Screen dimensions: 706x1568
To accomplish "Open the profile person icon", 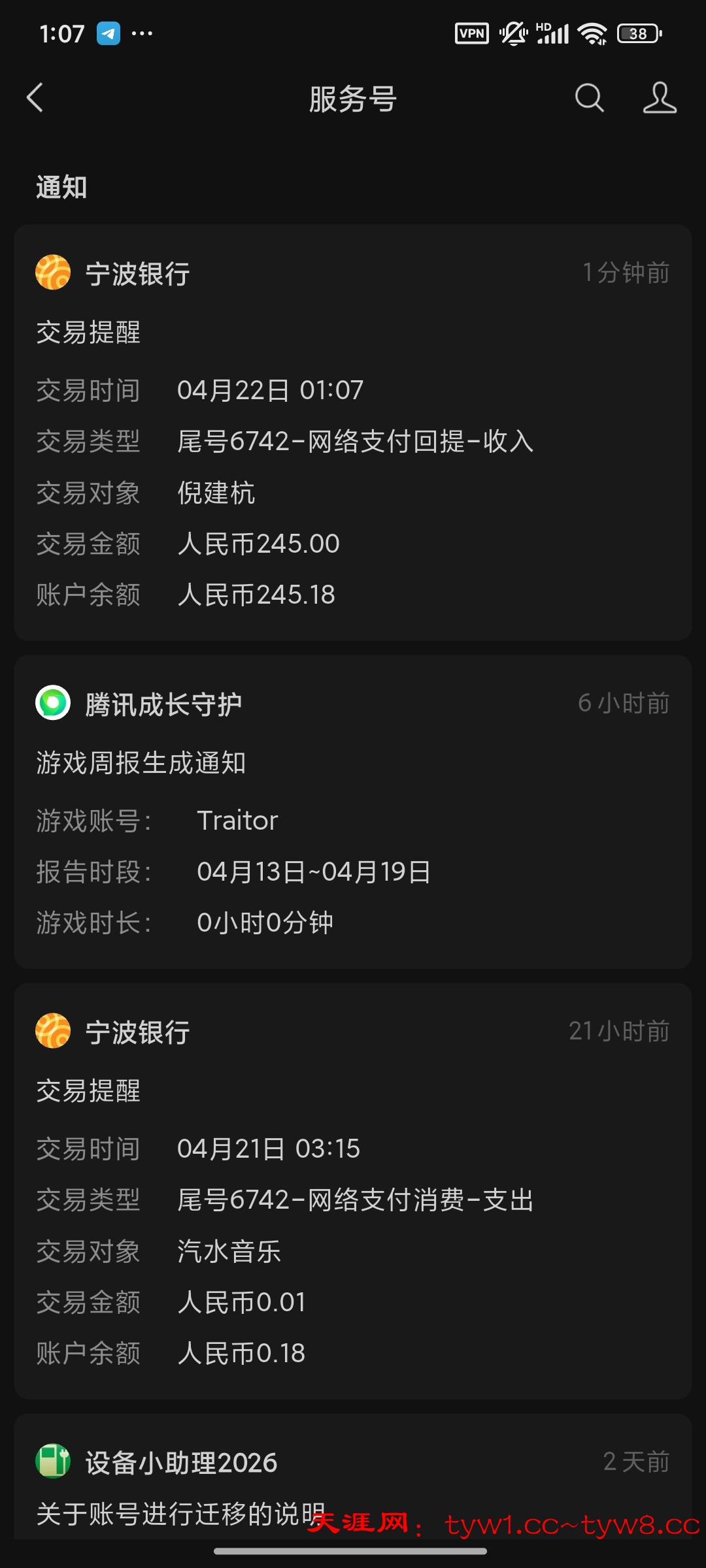I will (x=659, y=98).
